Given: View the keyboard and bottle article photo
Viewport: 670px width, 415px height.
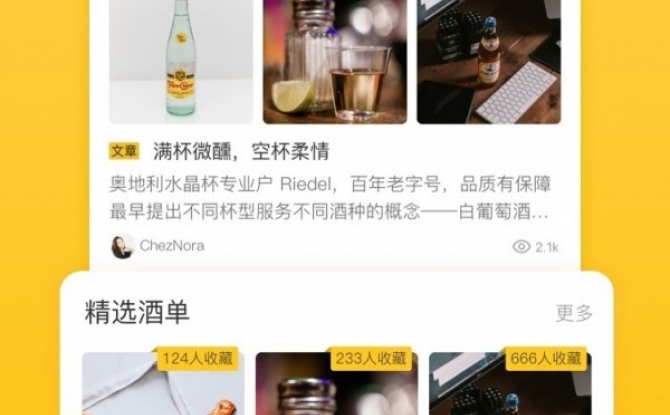Looking at the screenshot, I should (488, 60).
